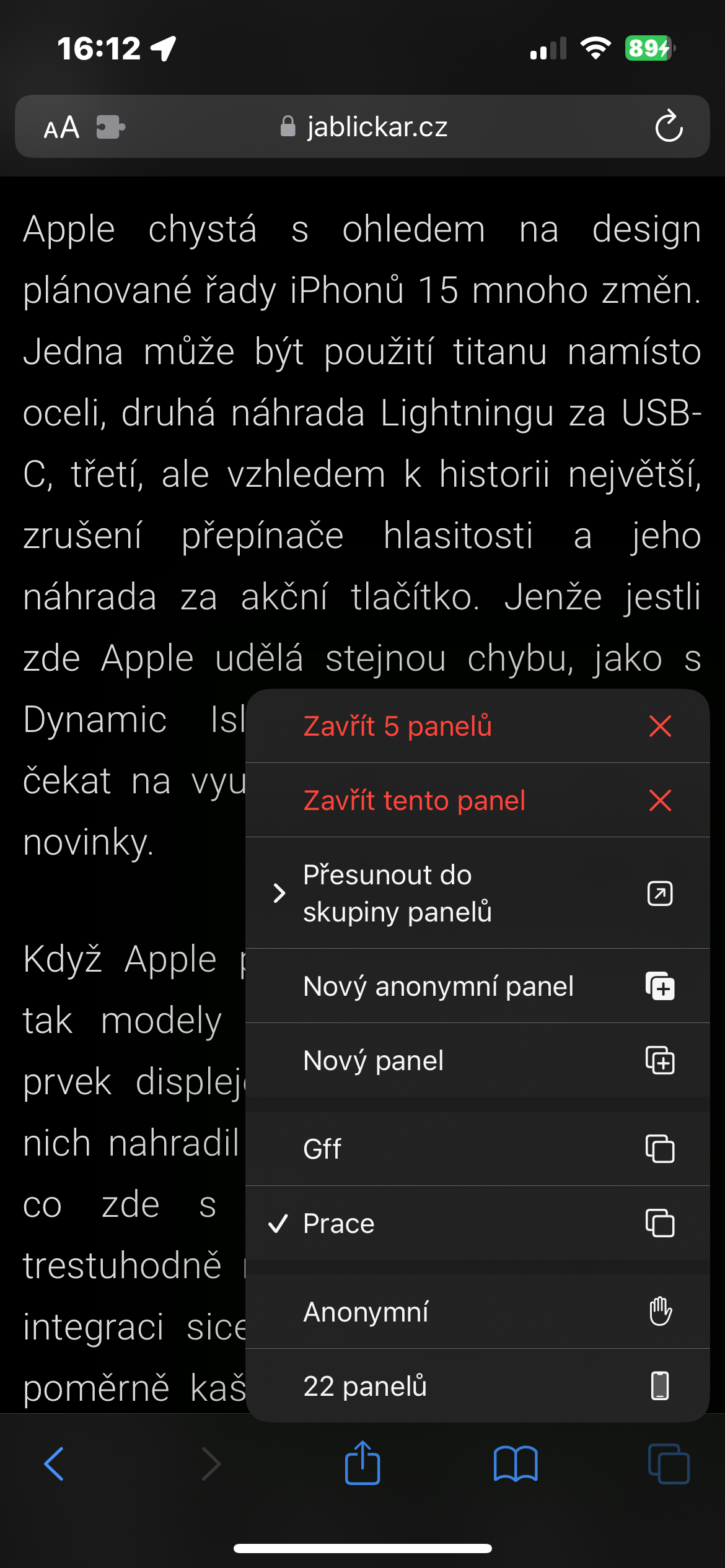Select the Prace tab group
The width and height of the screenshot is (725, 1568).
point(477,1223)
